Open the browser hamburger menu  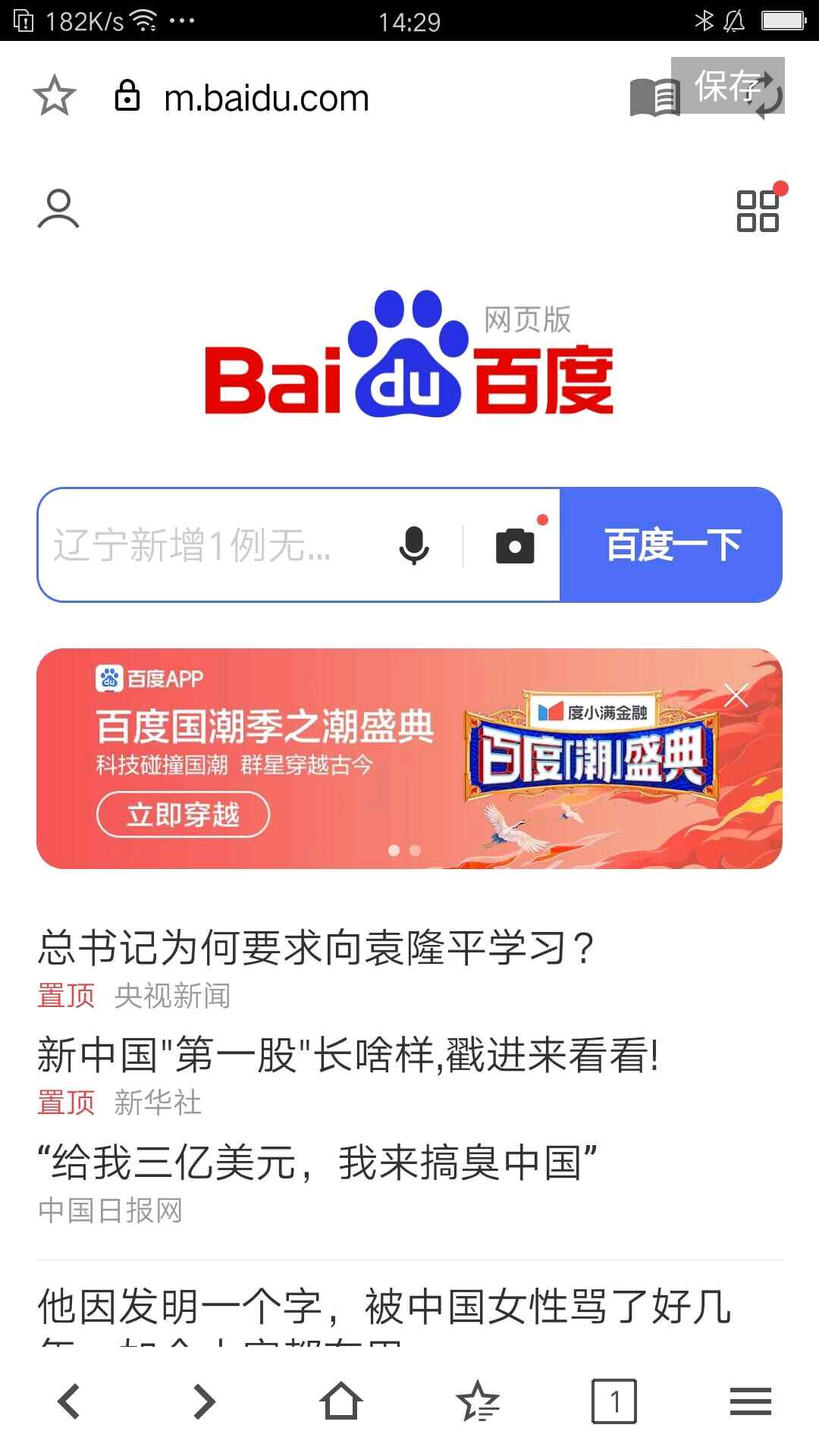pos(750,1401)
